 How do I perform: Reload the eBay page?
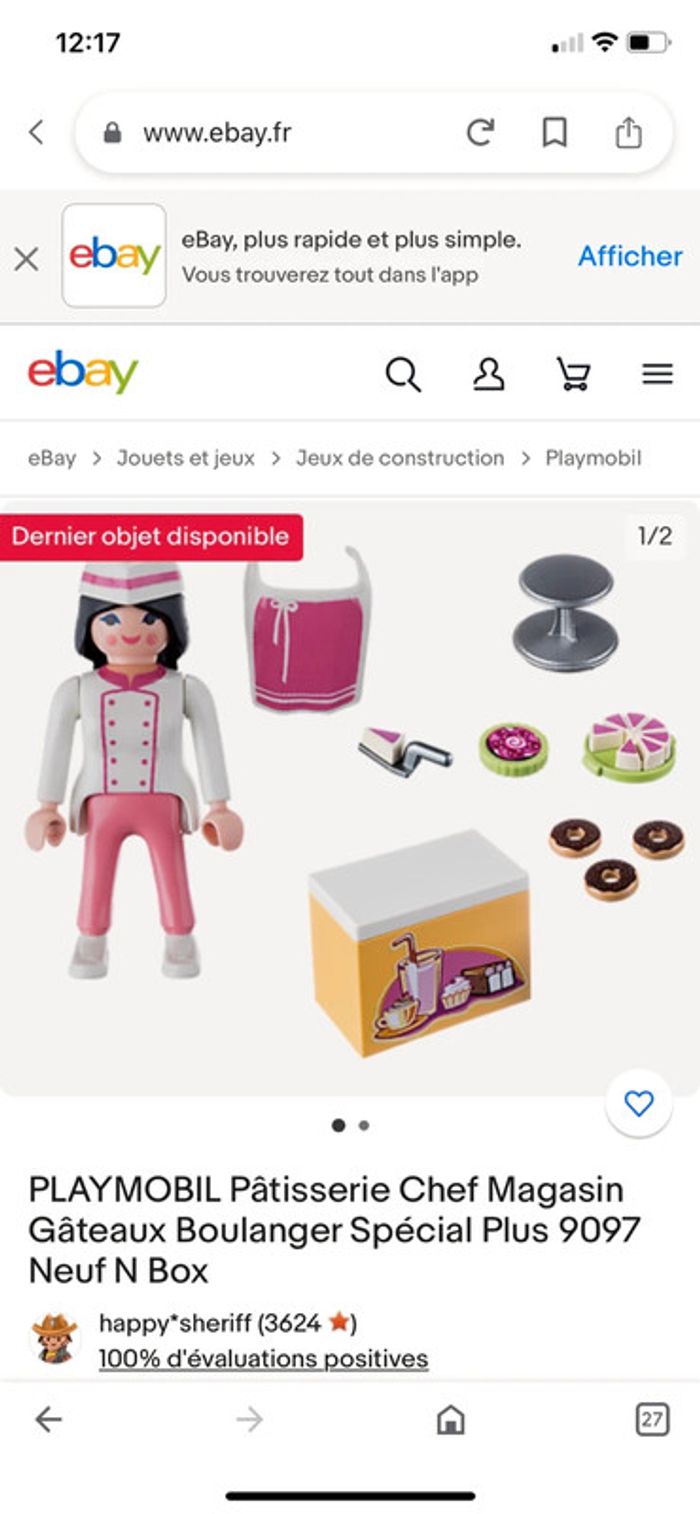click(x=480, y=132)
